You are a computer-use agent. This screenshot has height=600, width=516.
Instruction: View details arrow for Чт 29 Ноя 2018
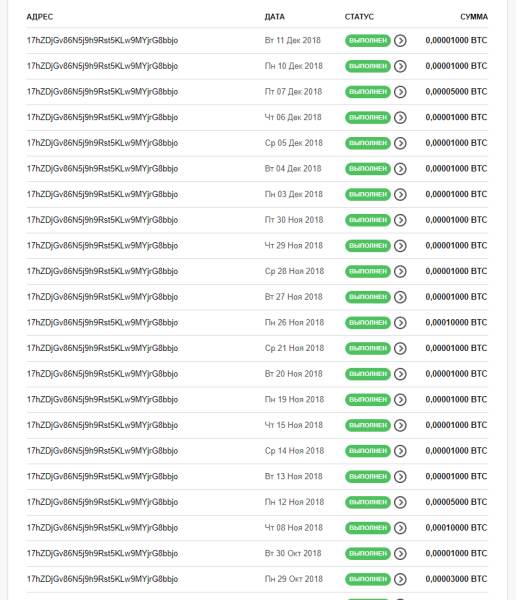(x=400, y=246)
